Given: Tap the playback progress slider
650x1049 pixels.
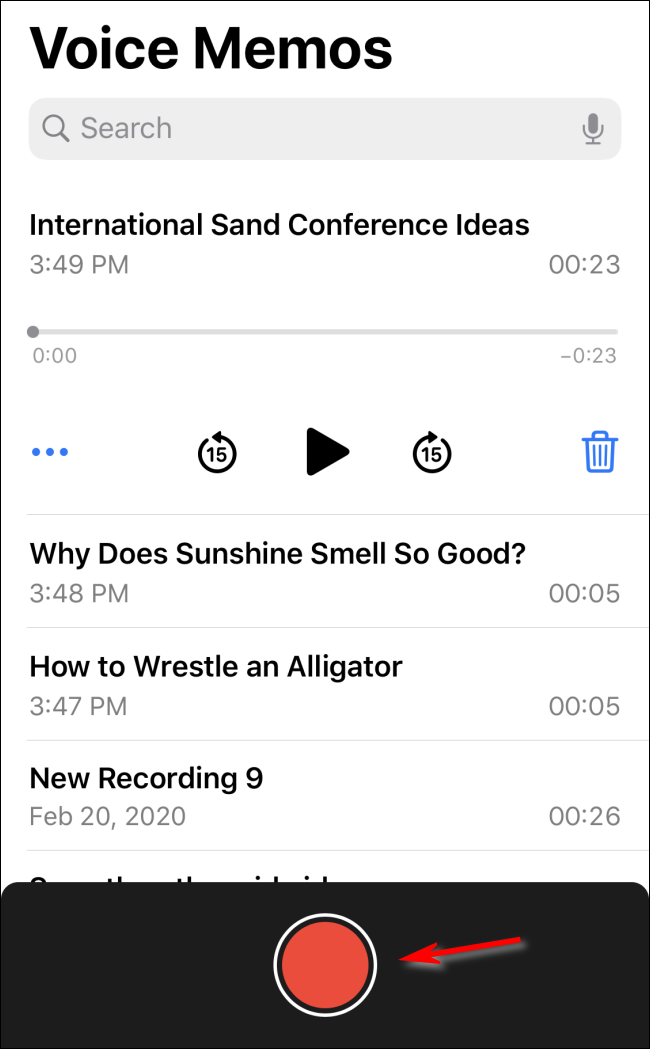Looking at the screenshot, I should (325, 332).
